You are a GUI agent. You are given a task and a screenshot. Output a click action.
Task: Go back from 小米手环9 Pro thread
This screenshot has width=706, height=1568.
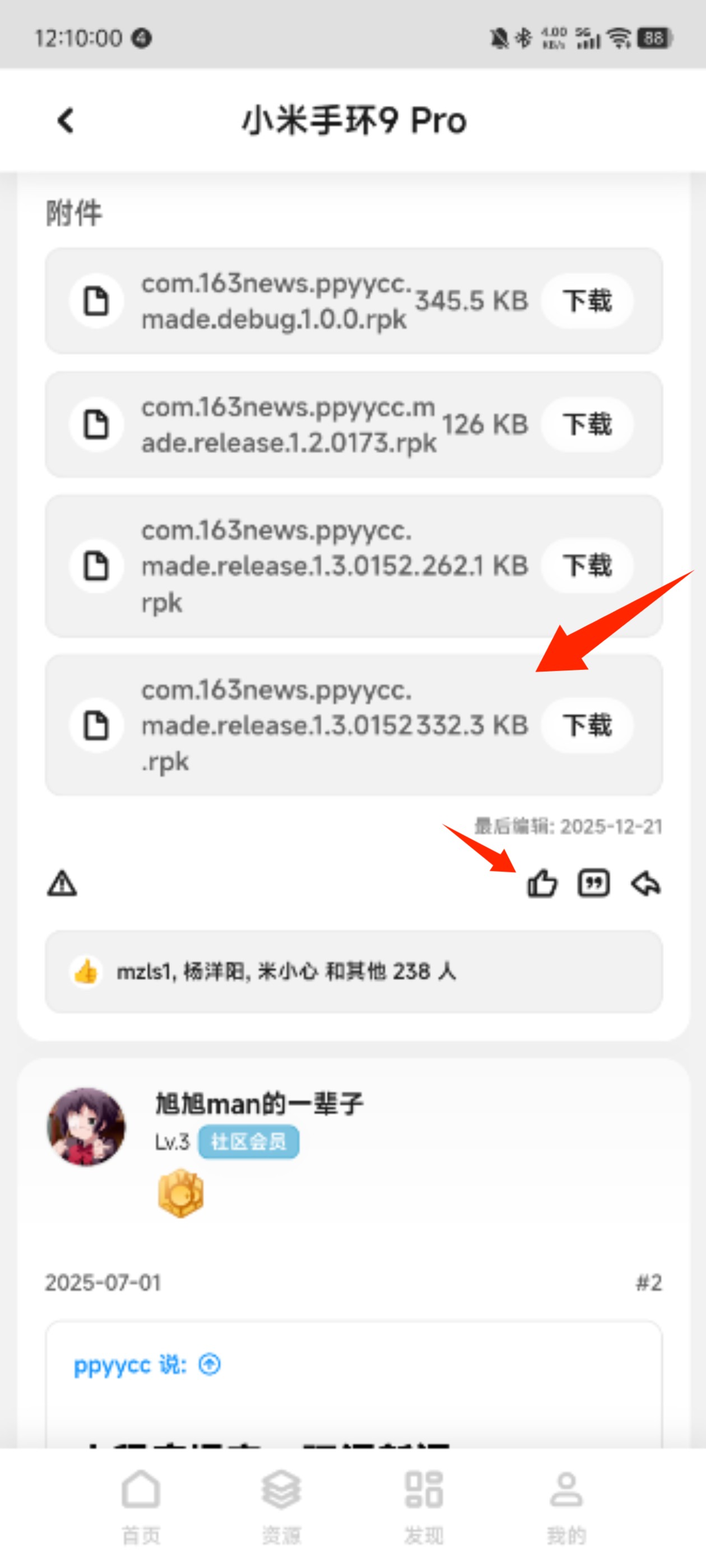[x=66, y=120]
